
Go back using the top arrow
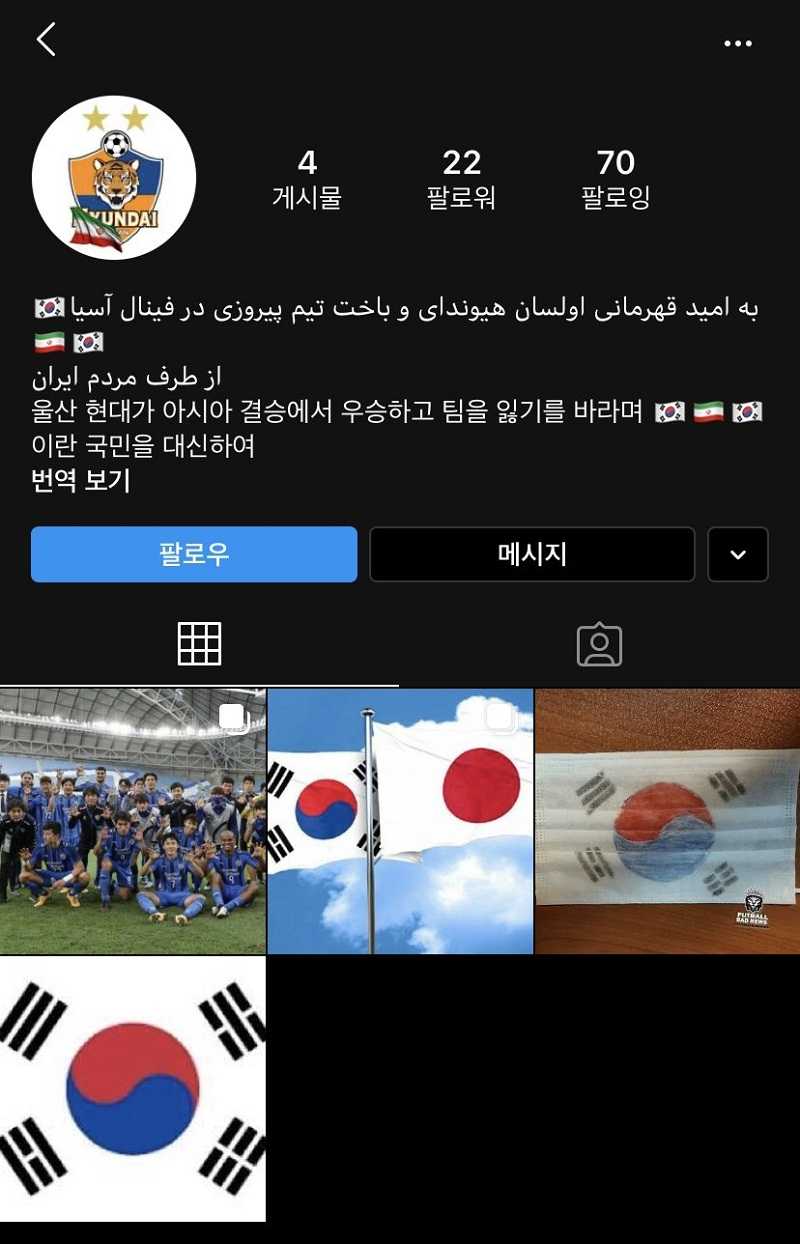(46, 40)
